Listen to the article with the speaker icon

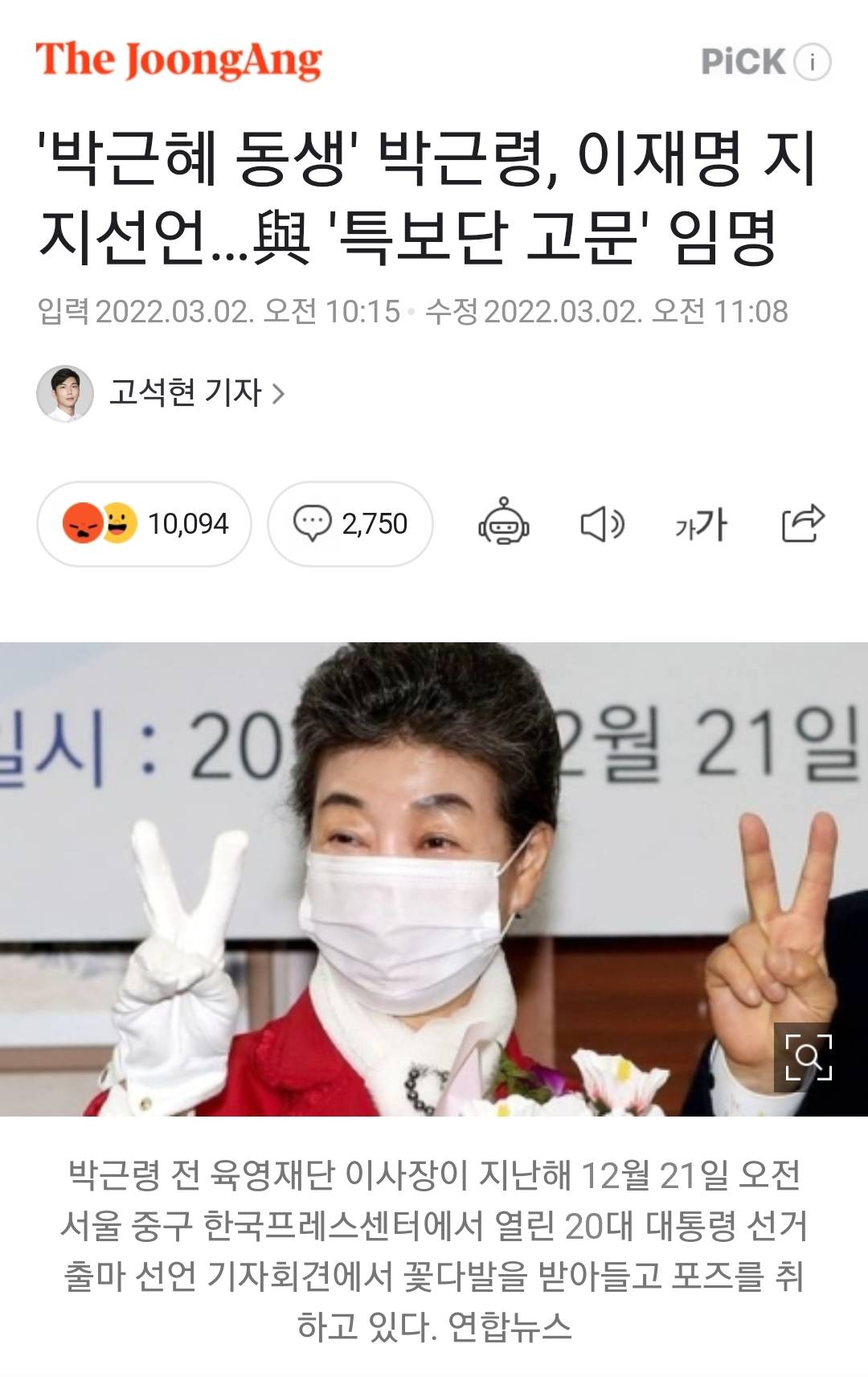click(602, 524)
